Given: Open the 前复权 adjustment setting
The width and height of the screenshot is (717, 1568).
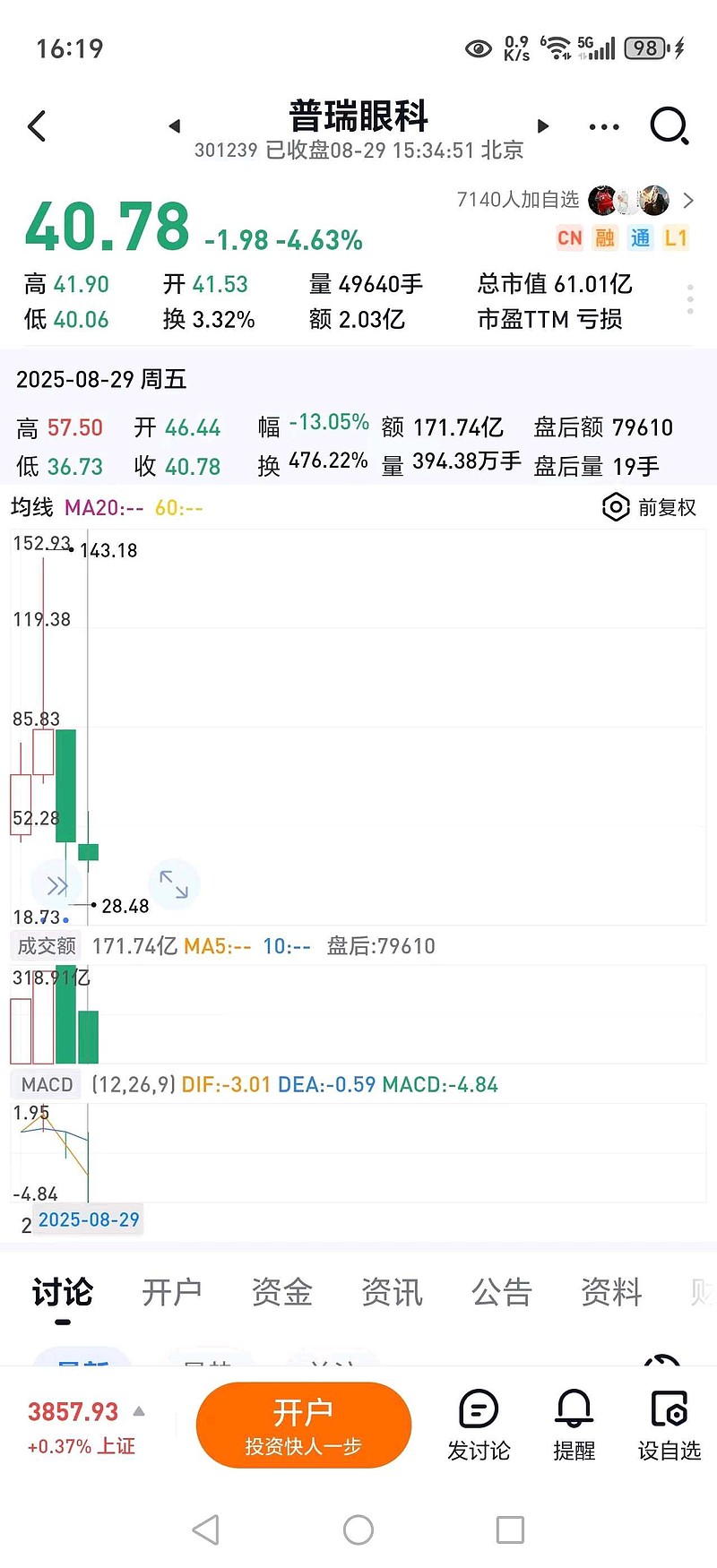Looking at the screenshot, I should [x=650, y=507].
